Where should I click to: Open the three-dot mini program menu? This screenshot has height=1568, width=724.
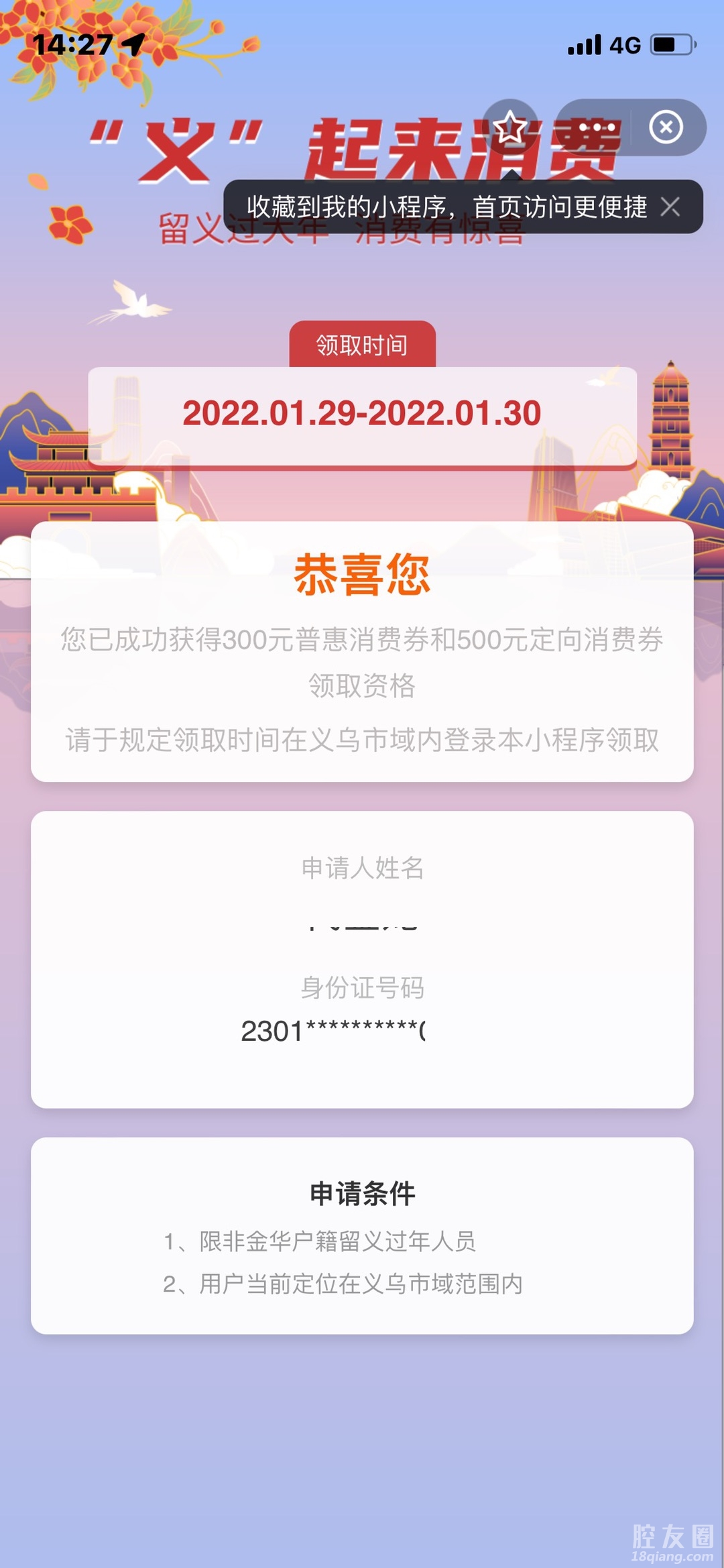click(596, 127)
